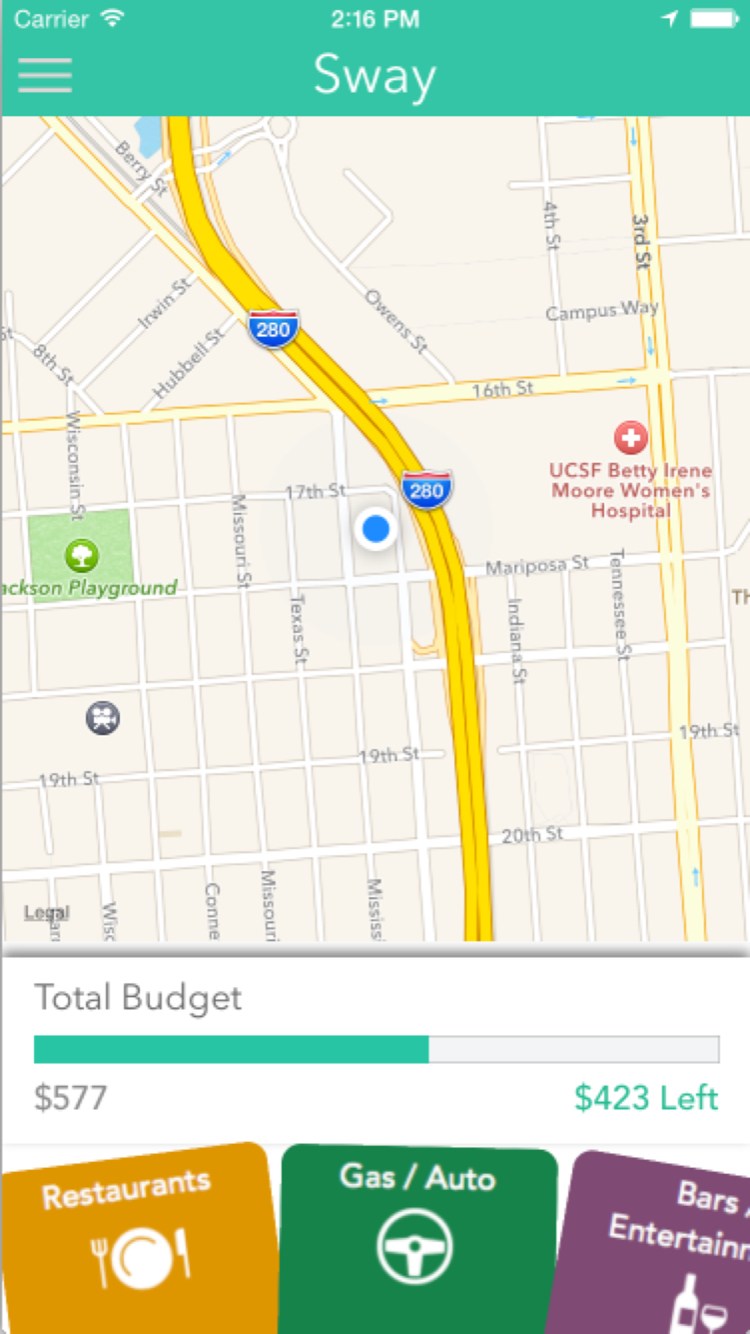This screenshot has height=1334, width=750.
Task: Tap the Legal link on the map
Action: click(46, 912)
